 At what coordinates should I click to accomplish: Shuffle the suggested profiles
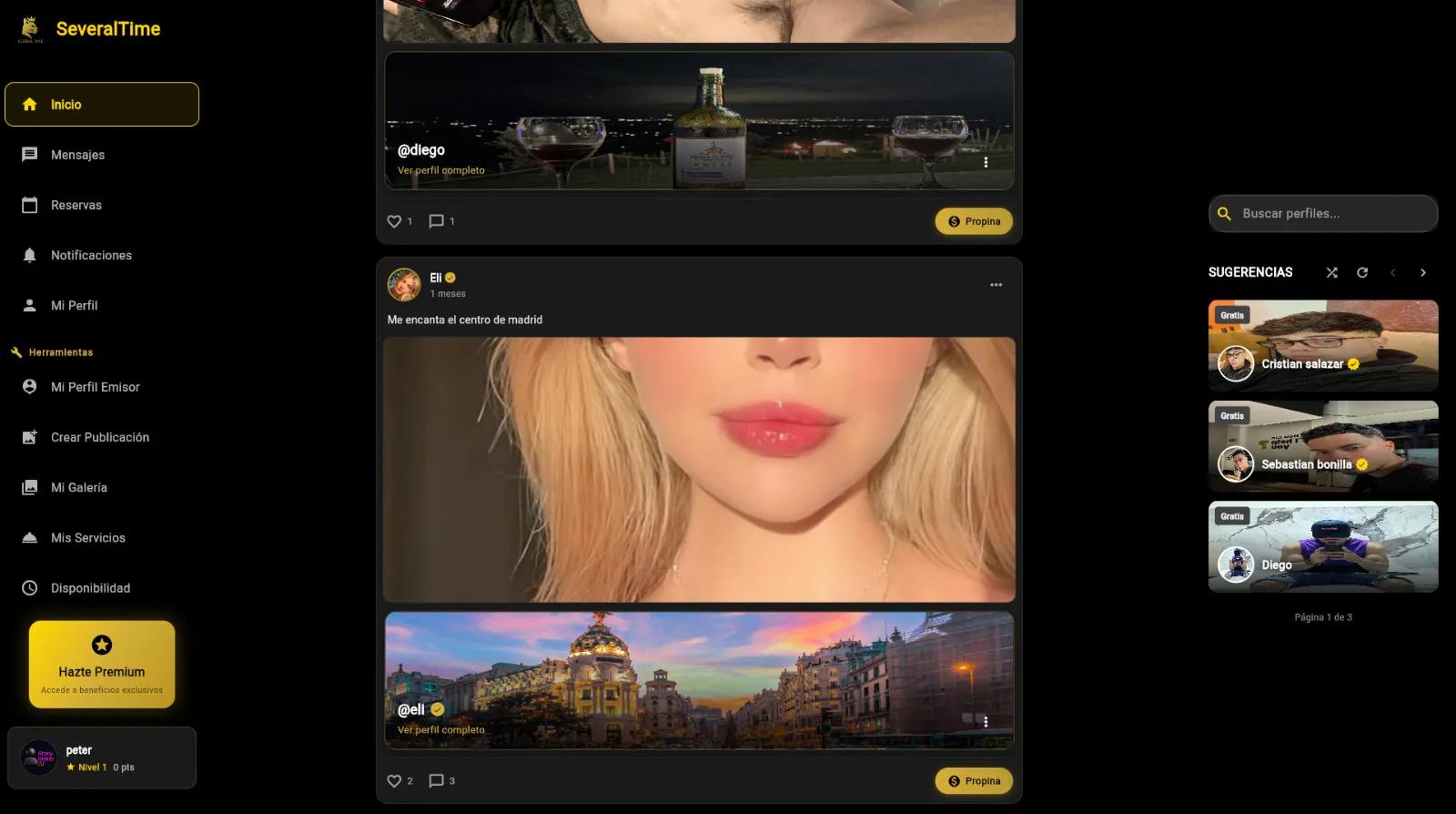[1331, 272]
